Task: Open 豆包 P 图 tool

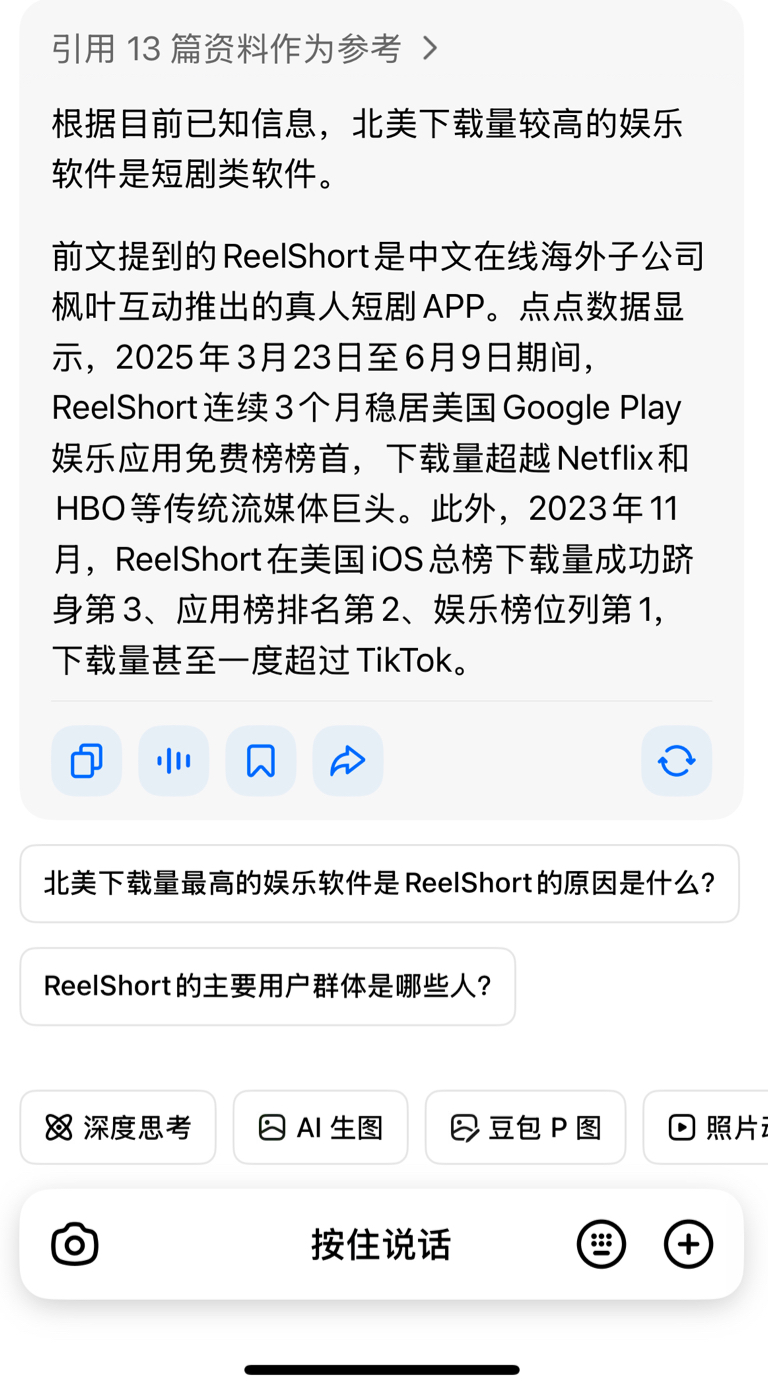Action: point(526,1128)
